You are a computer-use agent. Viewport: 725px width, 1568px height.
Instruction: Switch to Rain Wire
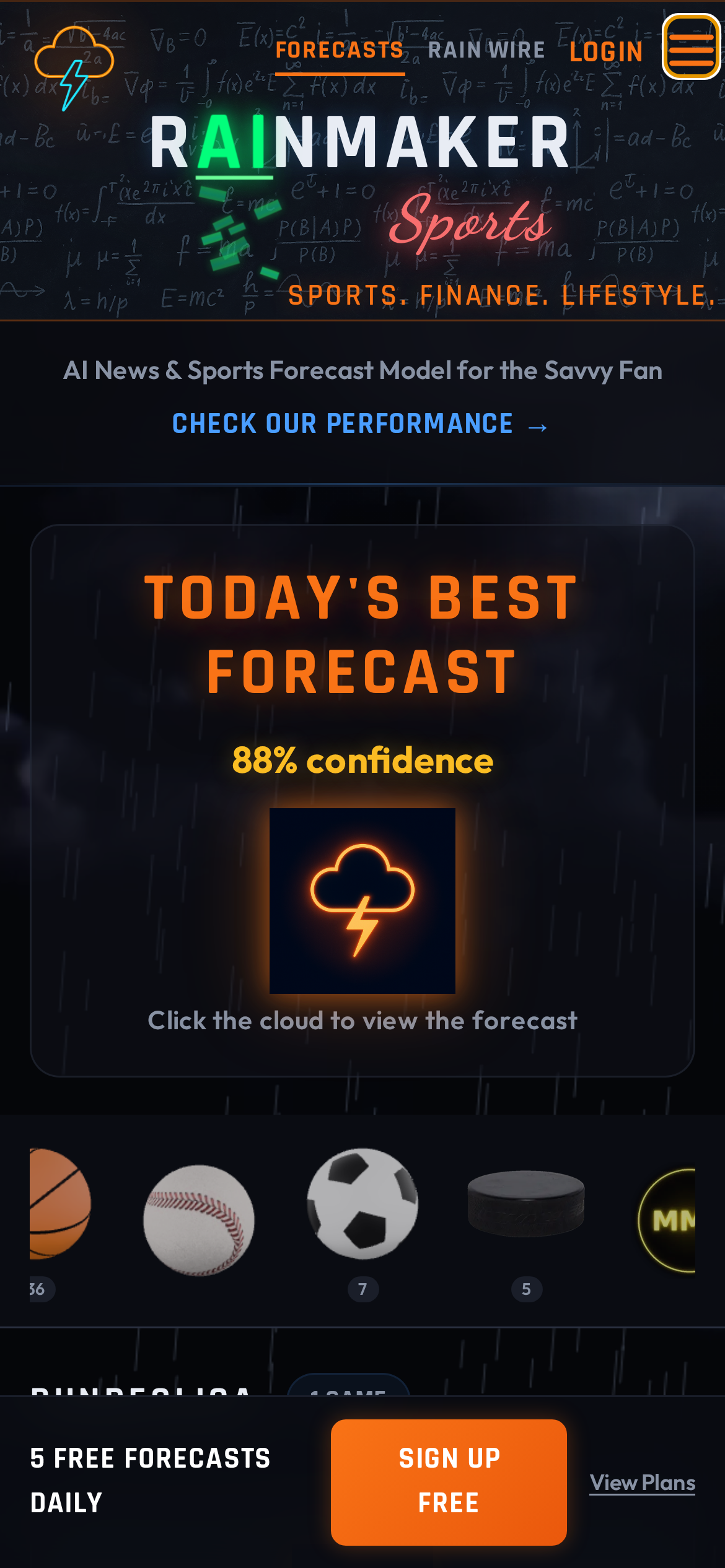[486, 51]
